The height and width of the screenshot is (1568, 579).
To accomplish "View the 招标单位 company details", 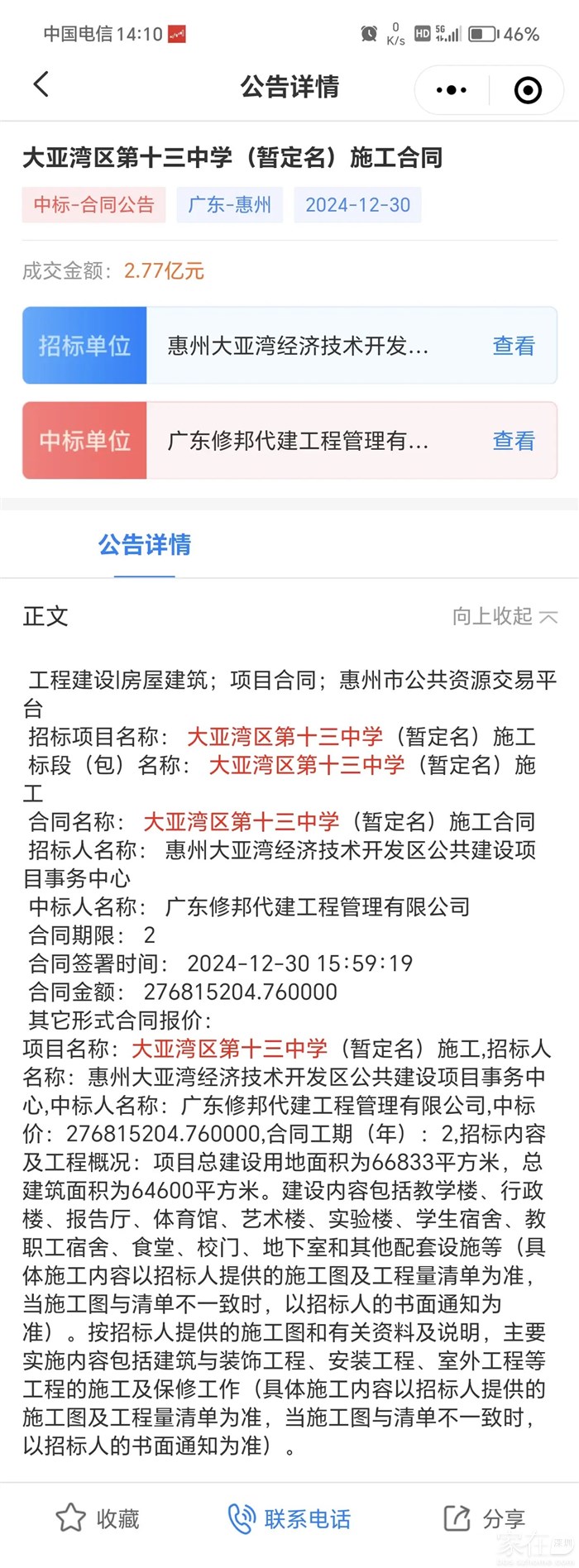I will tap(514, 346).
